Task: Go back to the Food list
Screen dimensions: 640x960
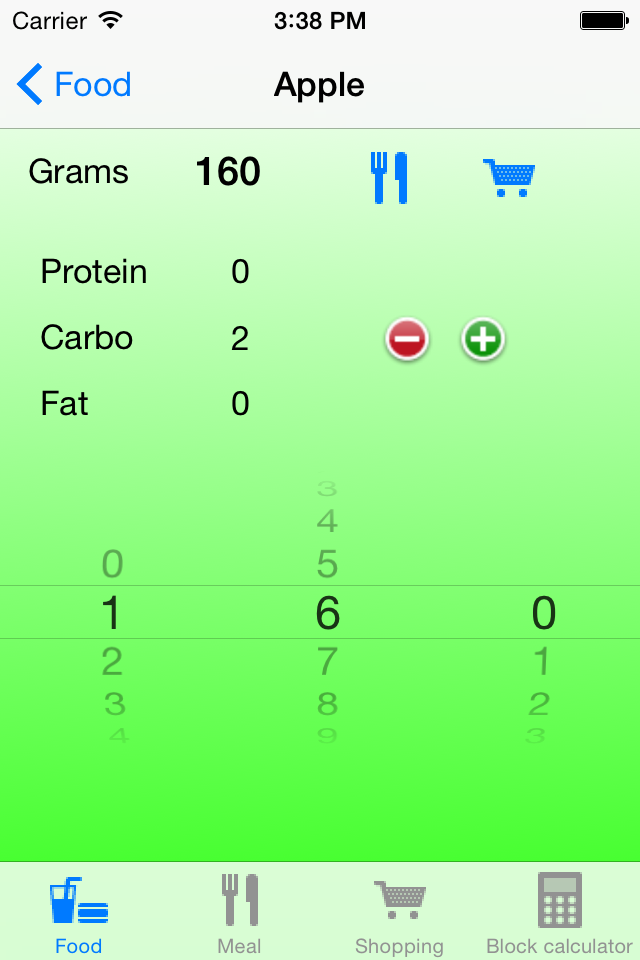Action: (75, 85)
